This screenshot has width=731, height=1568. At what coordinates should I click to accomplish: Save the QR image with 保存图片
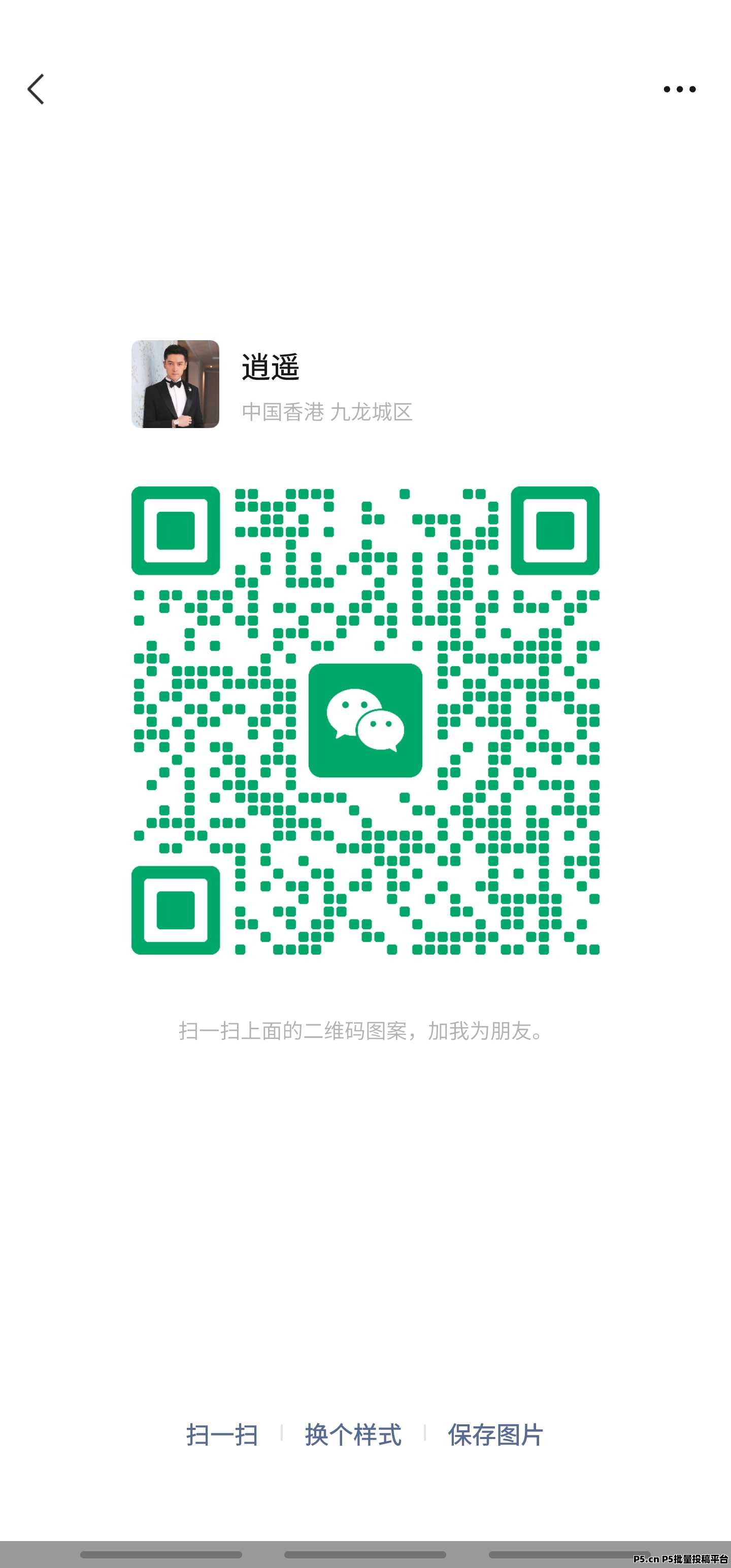tap(495, 1434)
